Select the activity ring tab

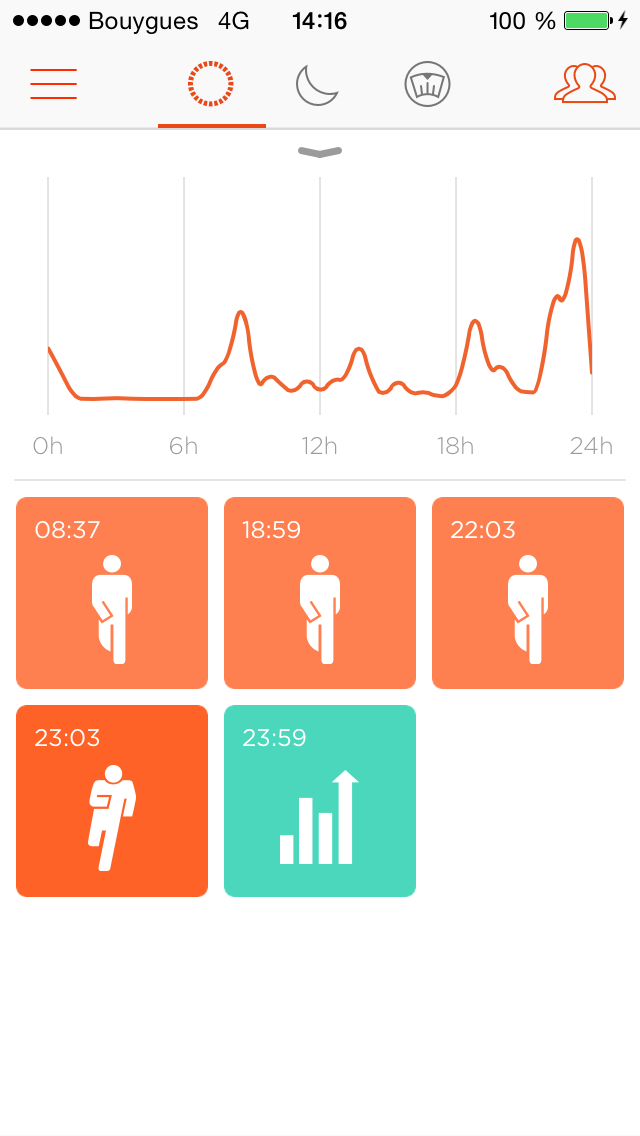pos(211,84)
